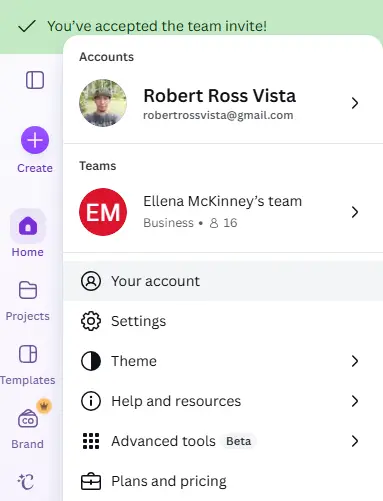
Task: Go to the Home tab
Action: [x=28, y=233]
